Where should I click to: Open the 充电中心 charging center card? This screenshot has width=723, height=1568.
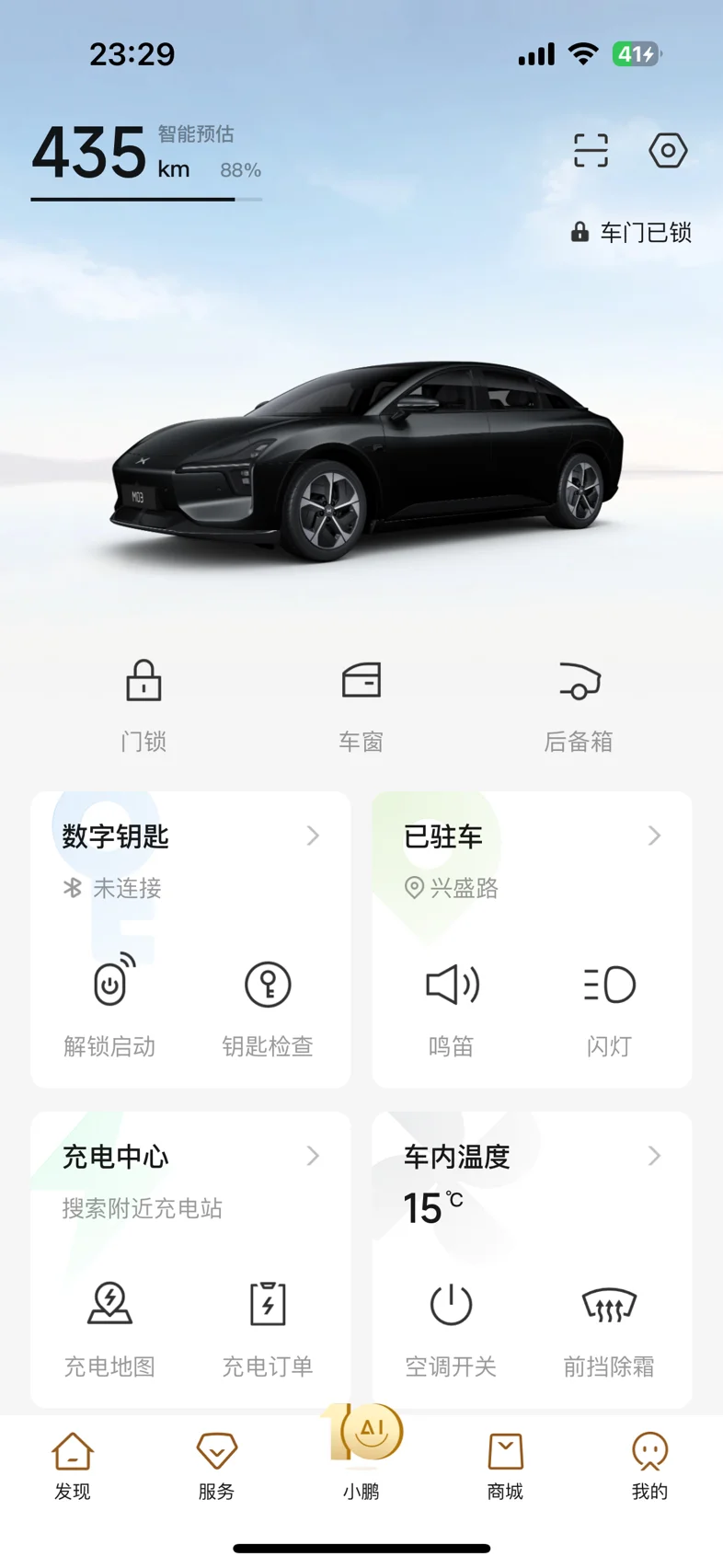pos(190,1156)
